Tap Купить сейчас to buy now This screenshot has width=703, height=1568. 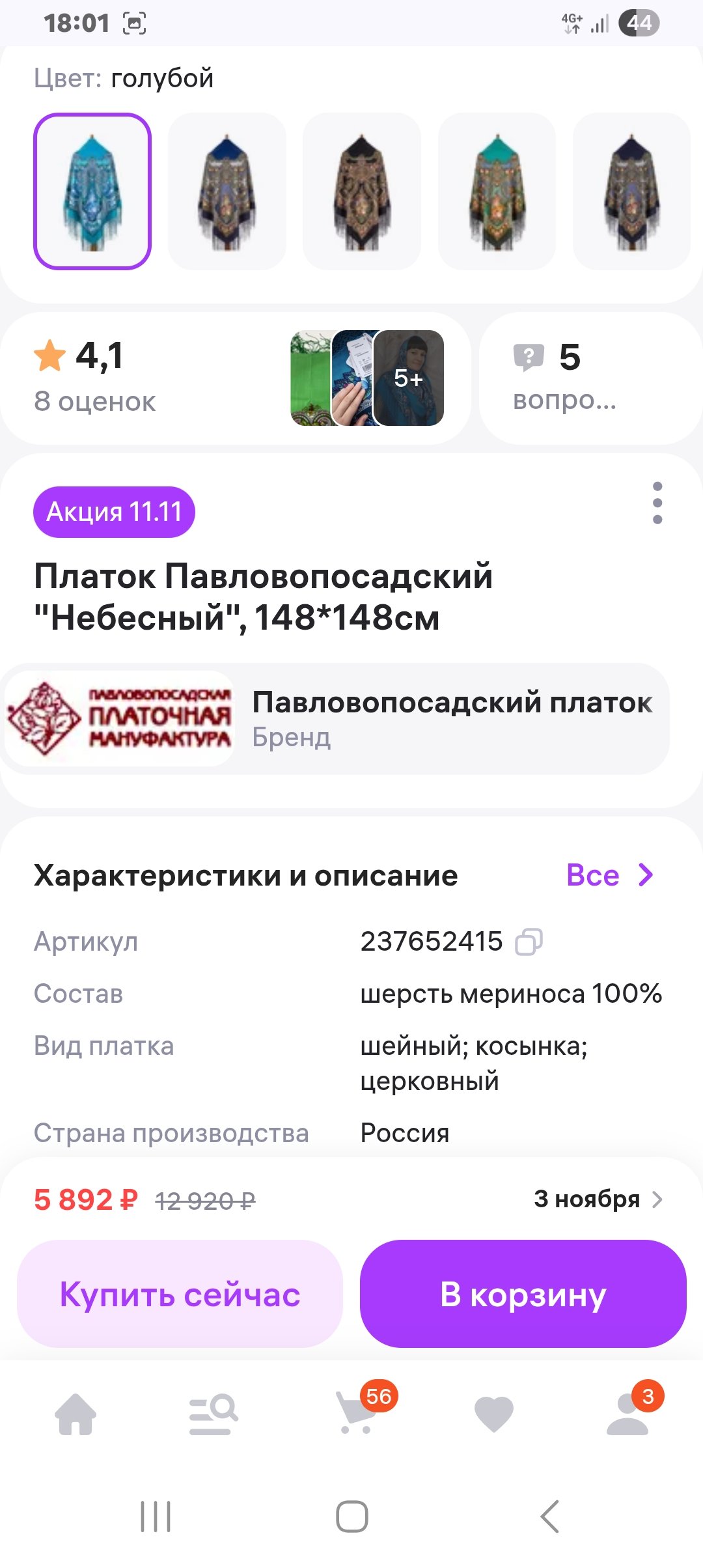[180, 1294]
